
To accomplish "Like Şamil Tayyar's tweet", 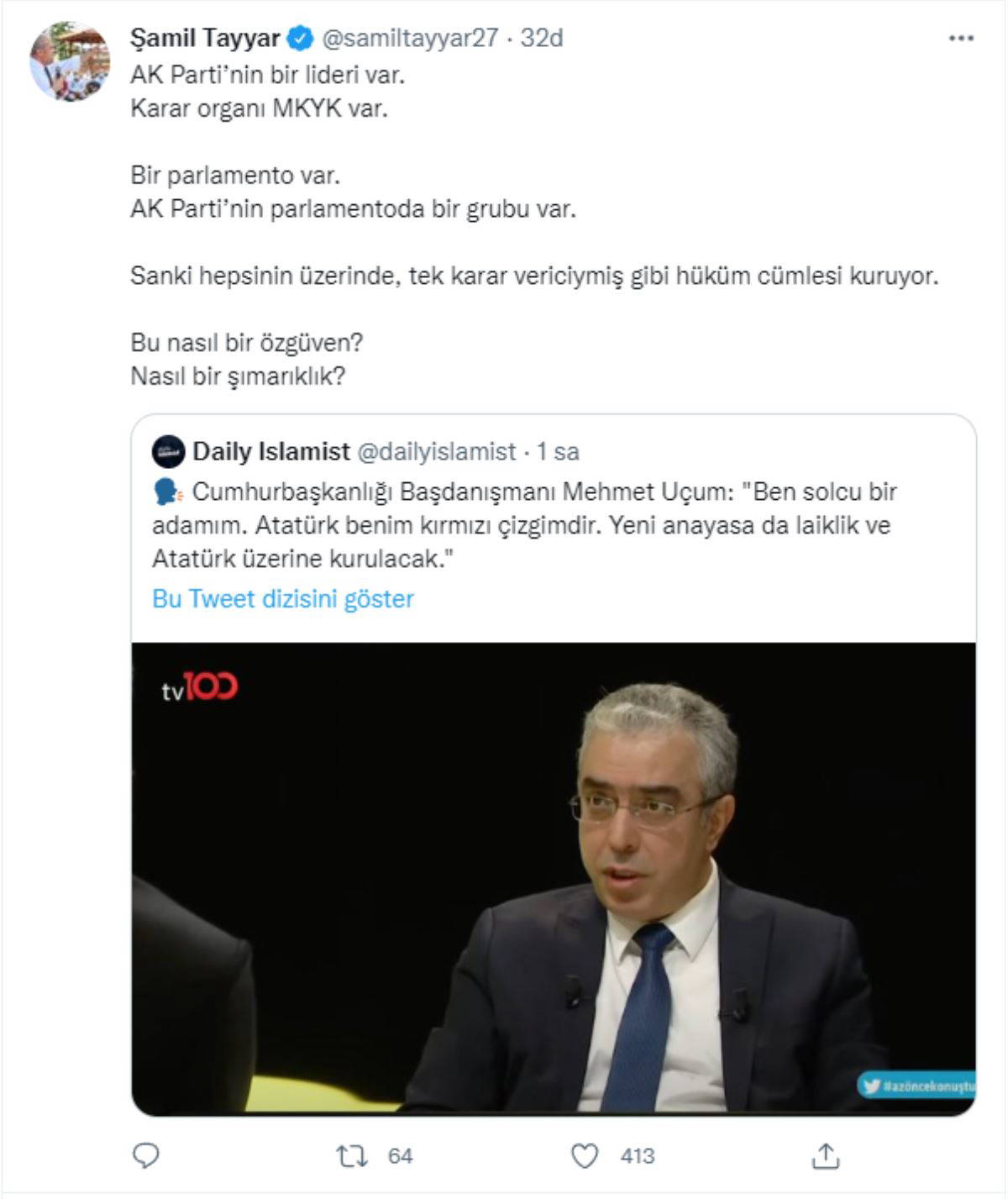I will pos(585,1156).
